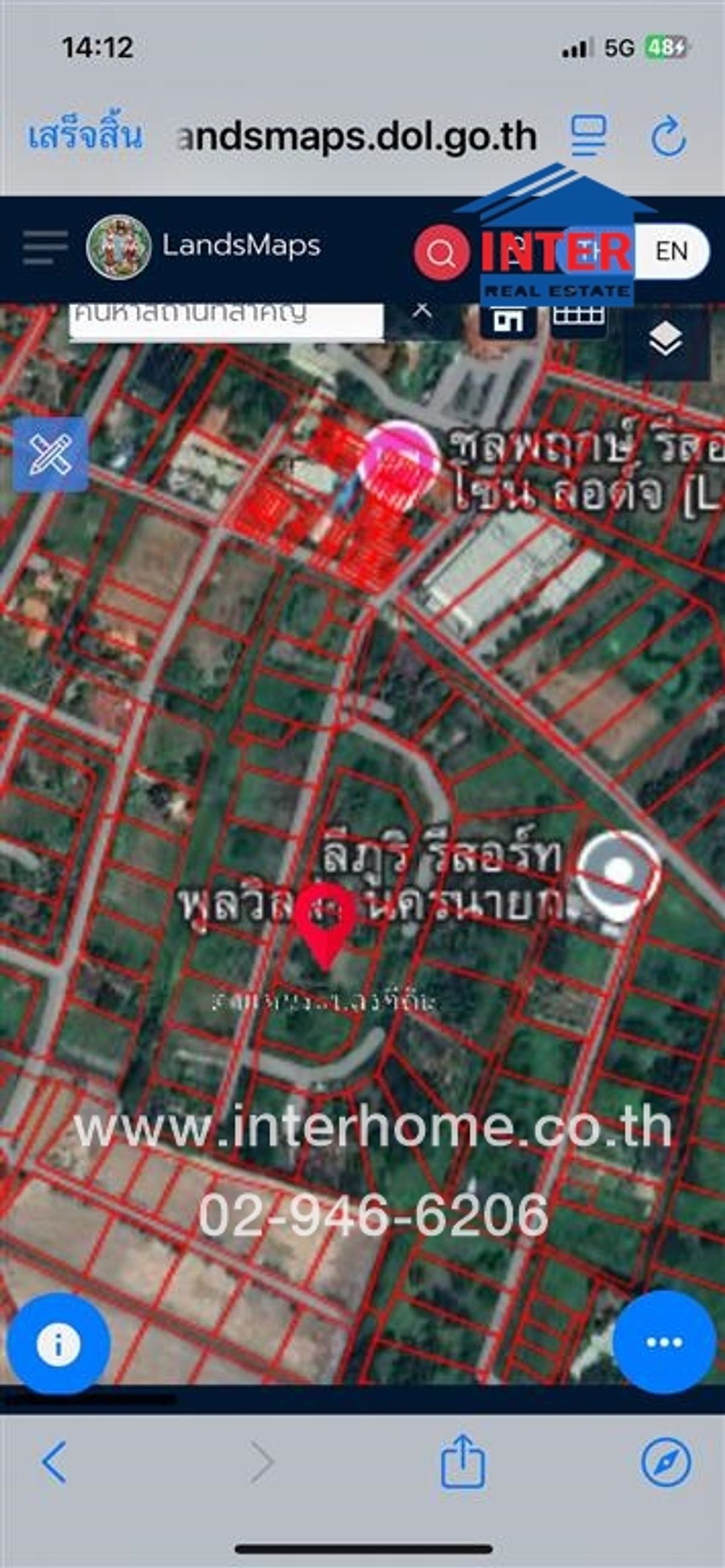Open the LandsMaps hamburger menu
The height and width of the screenshot is (1568, 725).
(45, 247)
